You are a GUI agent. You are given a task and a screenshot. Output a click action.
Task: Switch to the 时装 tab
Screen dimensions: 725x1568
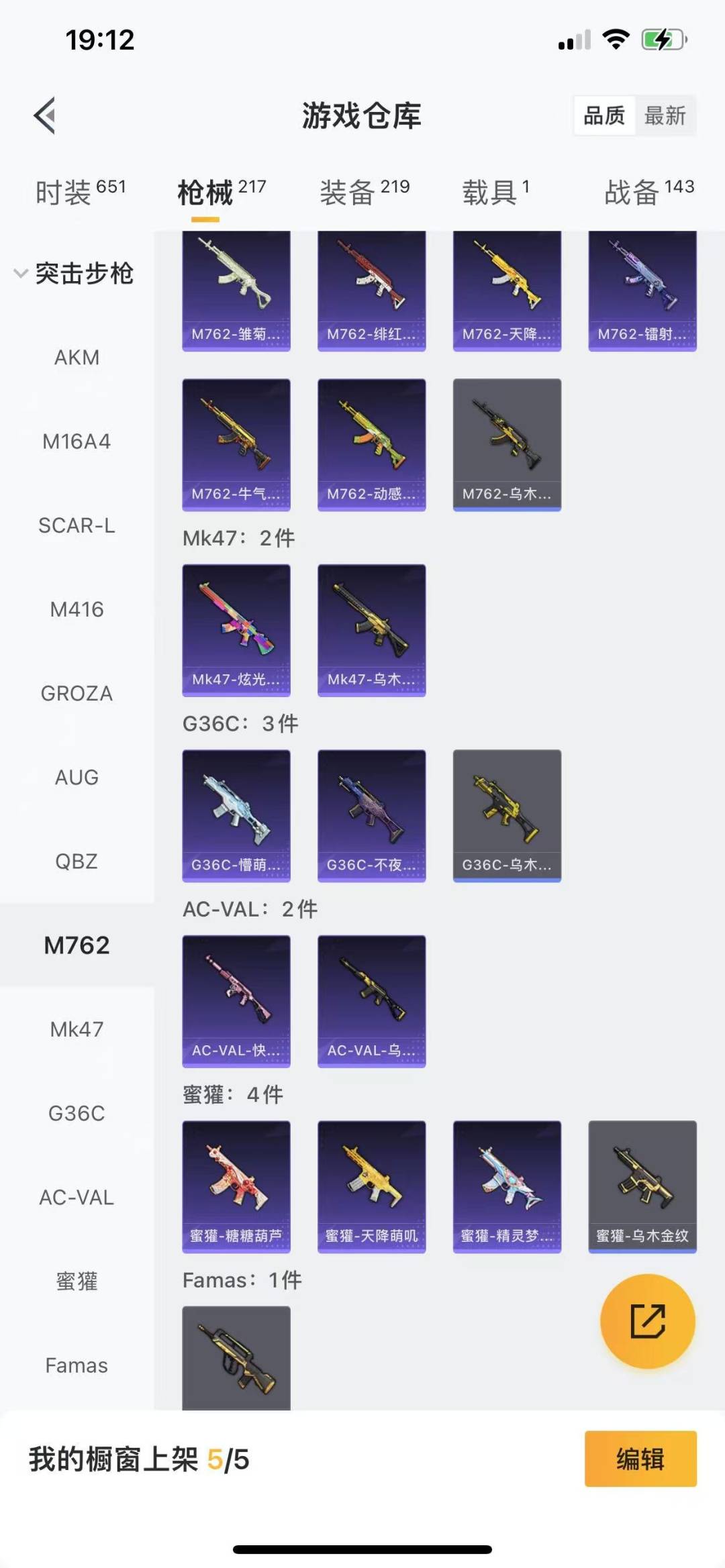tap(81, 193)
